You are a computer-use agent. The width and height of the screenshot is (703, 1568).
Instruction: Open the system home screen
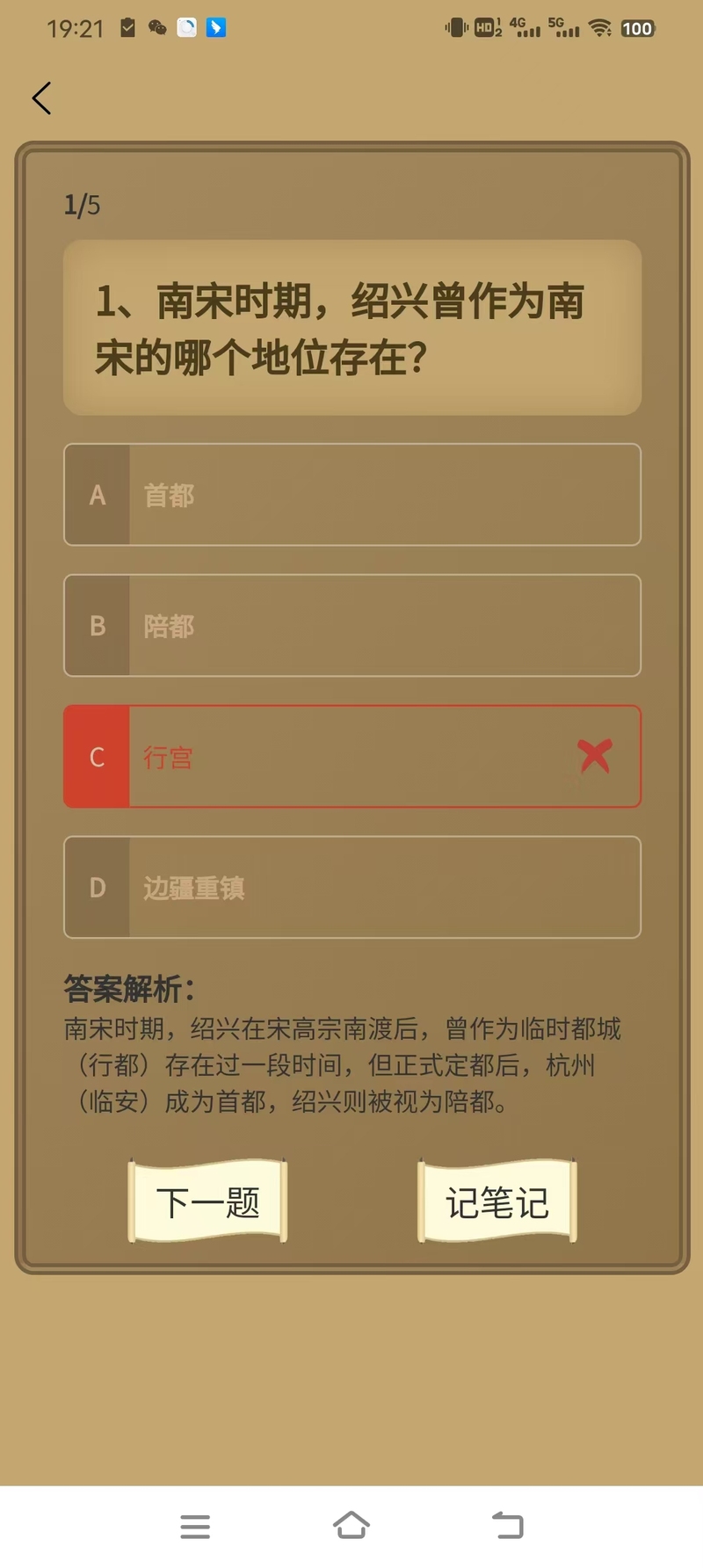pos(351,1525)
